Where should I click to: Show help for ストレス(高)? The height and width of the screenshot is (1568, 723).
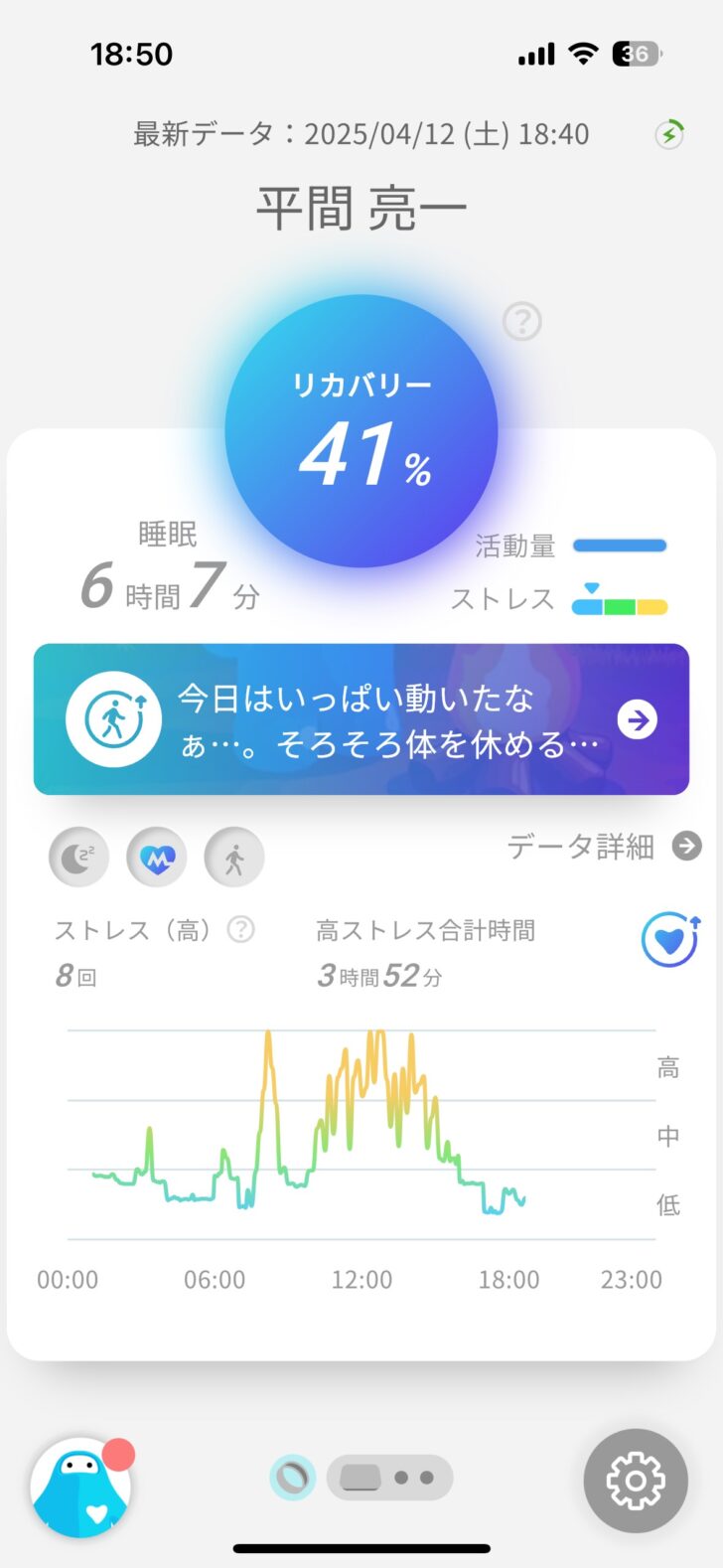[x=241, y=930]
